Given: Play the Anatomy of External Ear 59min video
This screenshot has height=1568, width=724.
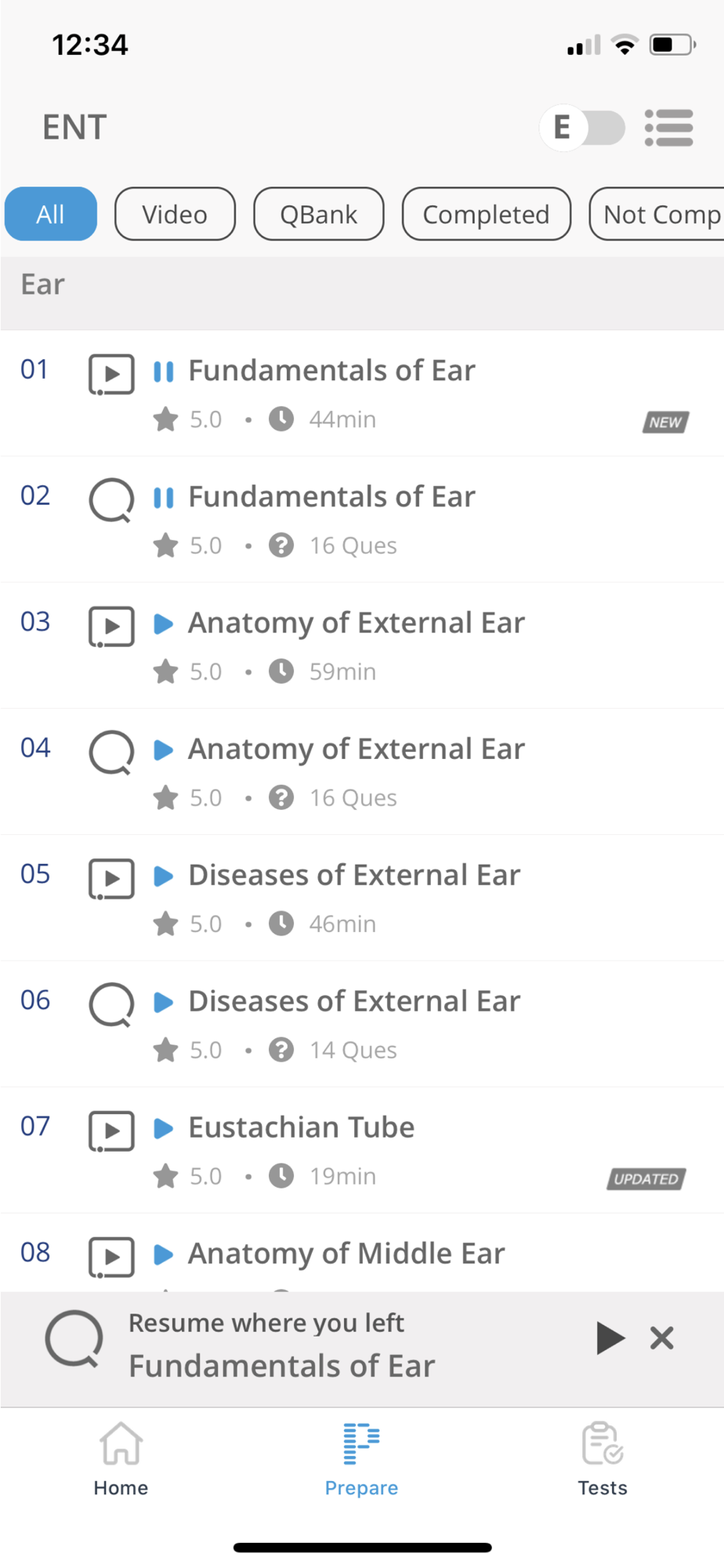Looking at the screenshot, I should [x=362, y=645].
